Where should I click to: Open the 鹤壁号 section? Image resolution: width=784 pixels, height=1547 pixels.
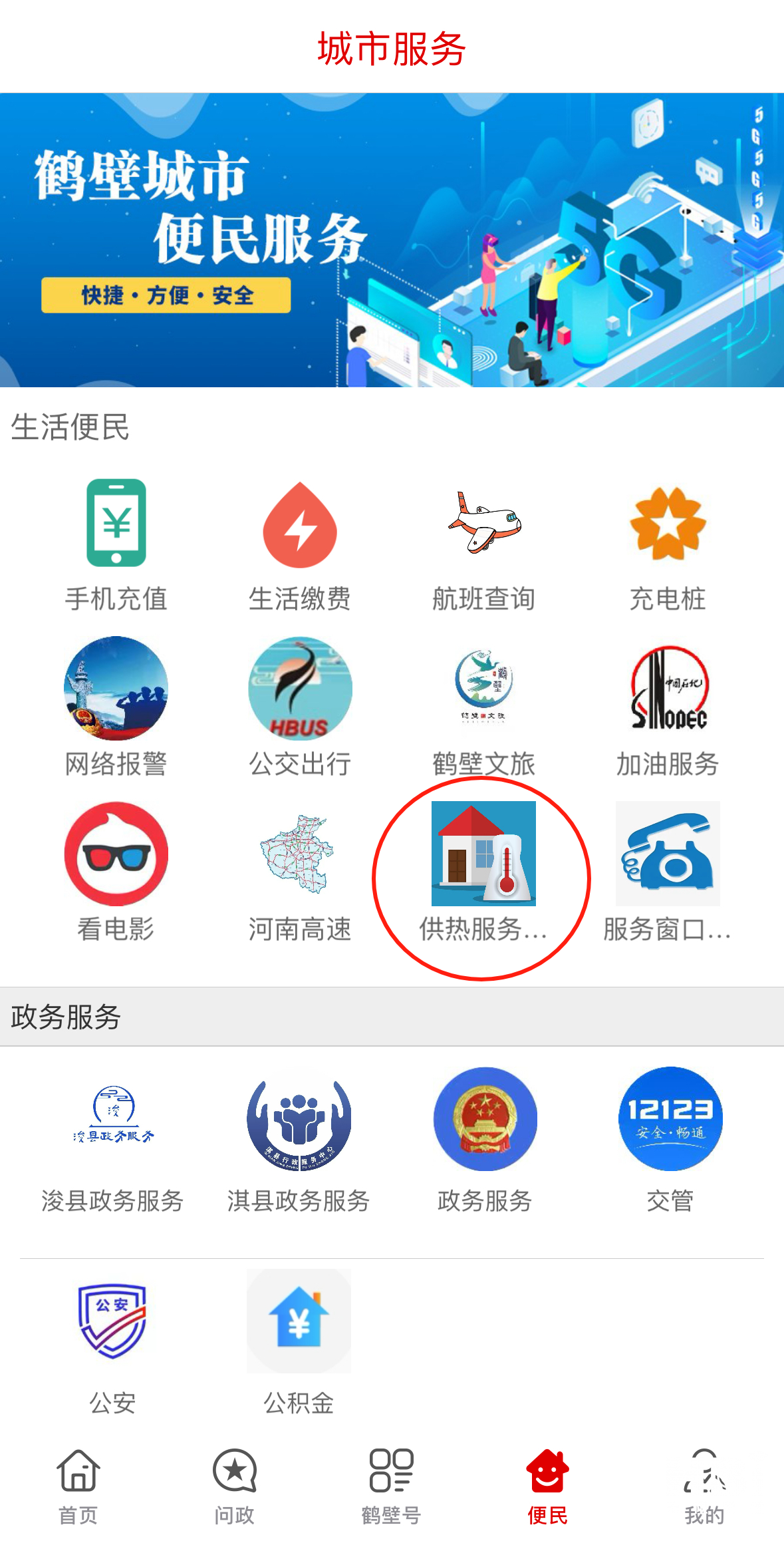(x=392, y=1484)
